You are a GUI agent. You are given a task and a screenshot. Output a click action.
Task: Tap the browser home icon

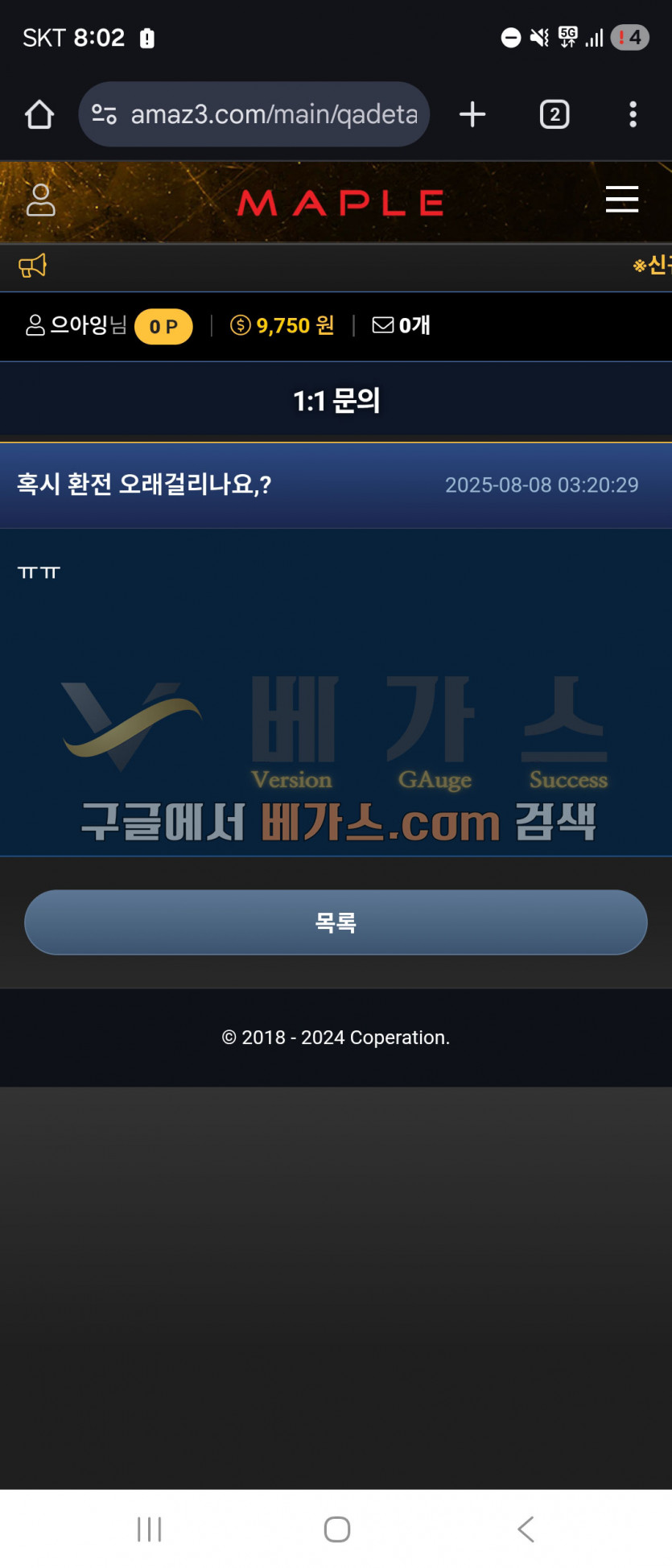(x=39, y=114)
